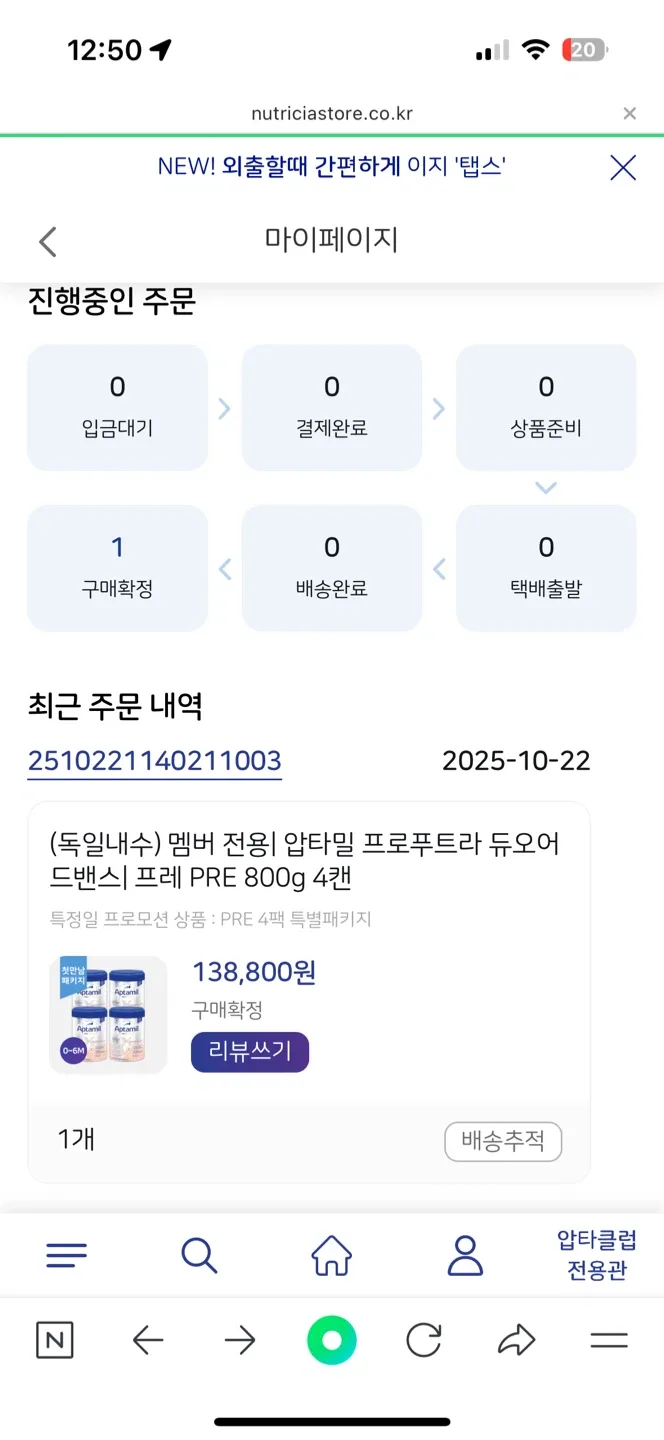Close the nutriciastore.co.kr web view
This screenshot has height=1440, width=664.
pos(629,114)
